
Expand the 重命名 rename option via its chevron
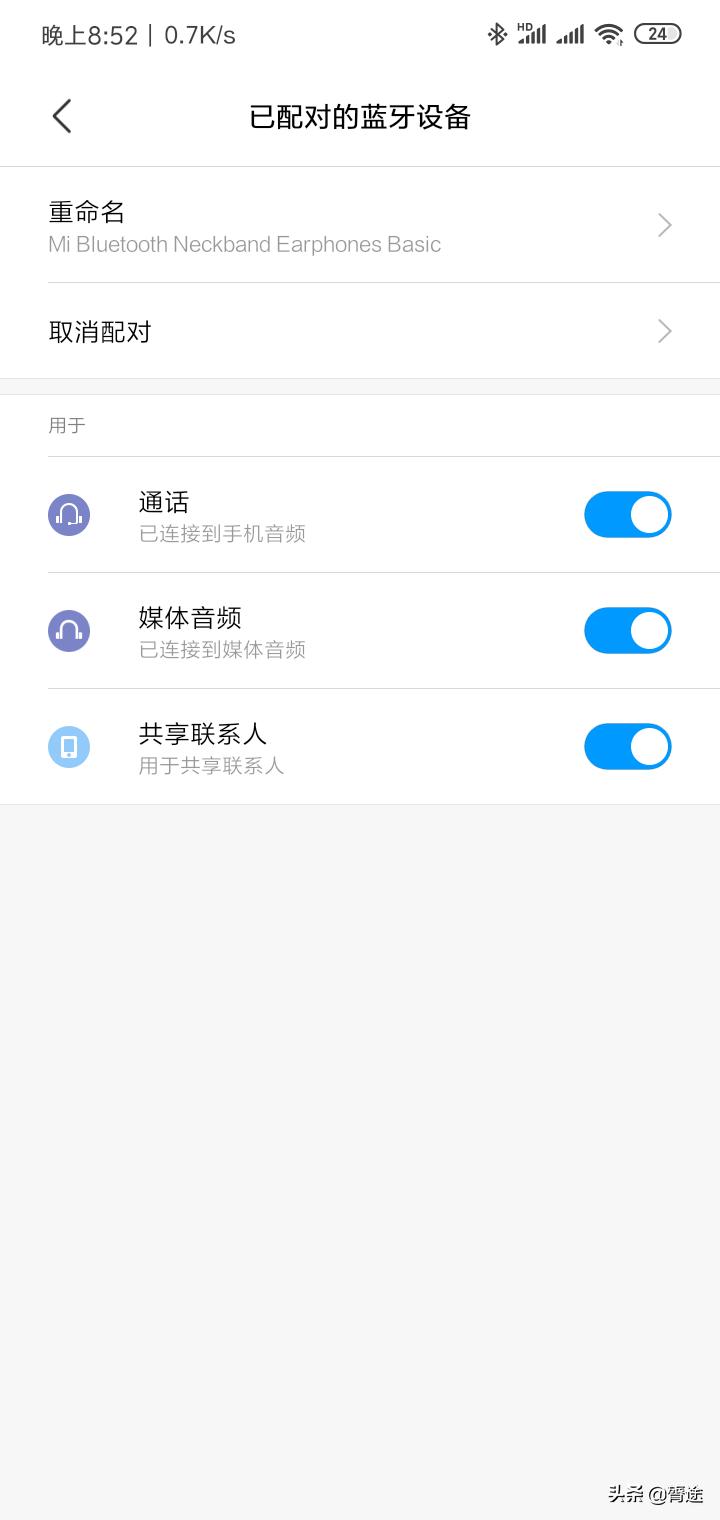point(663,225)
